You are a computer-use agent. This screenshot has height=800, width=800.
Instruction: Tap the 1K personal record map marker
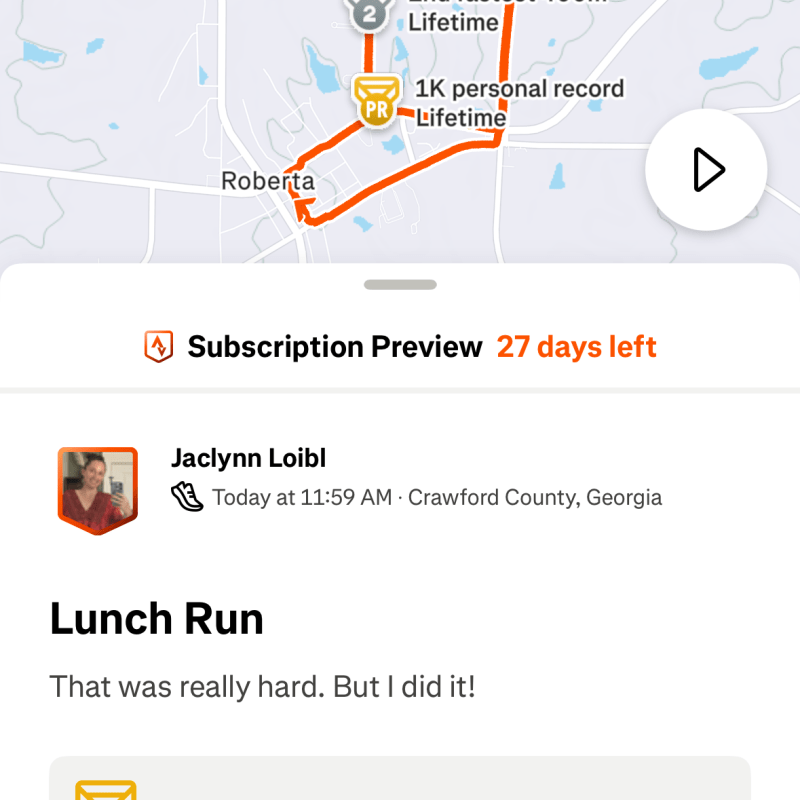tap(375, 101)
